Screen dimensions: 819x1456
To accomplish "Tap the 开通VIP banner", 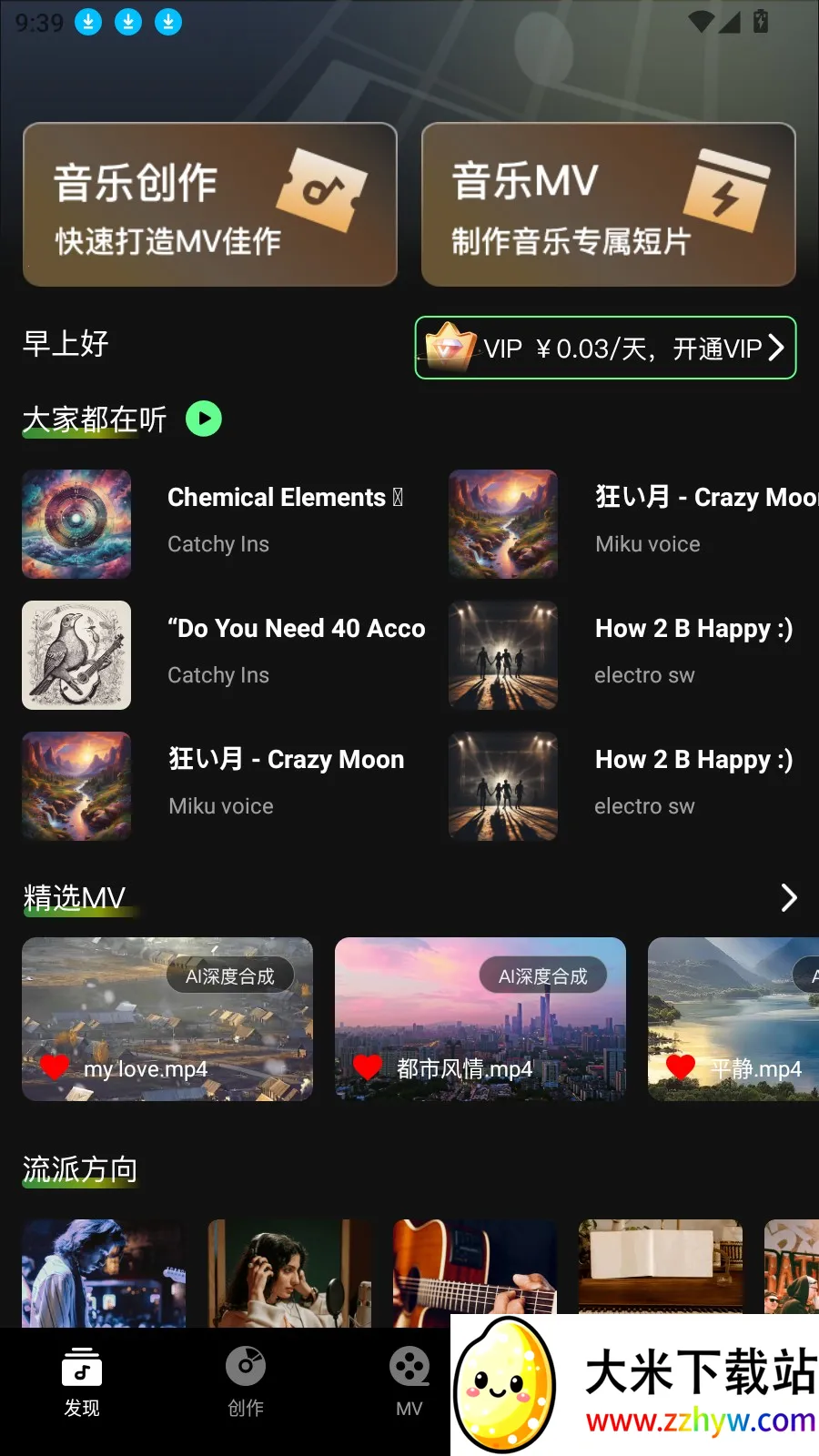I will coord(605,348).
